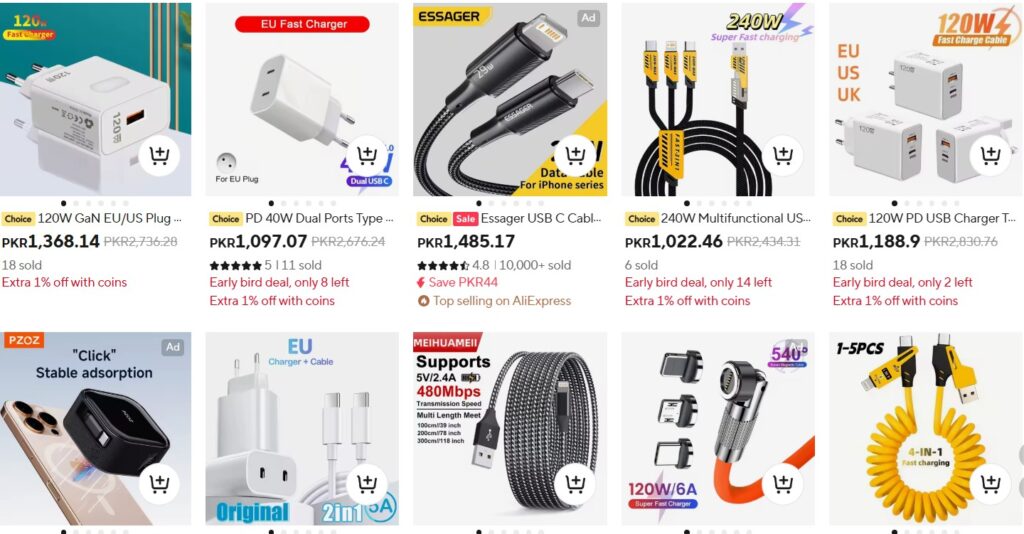Add MEIHUAMEII braided cable to cart

click(x=575, y=484)
